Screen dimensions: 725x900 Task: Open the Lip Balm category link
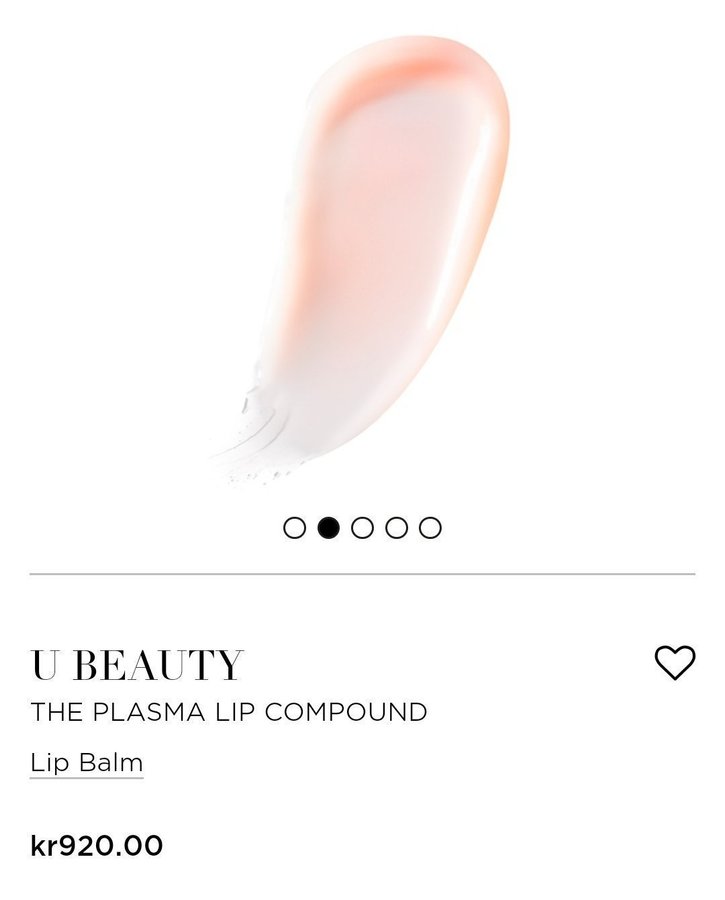coord(86,763)
